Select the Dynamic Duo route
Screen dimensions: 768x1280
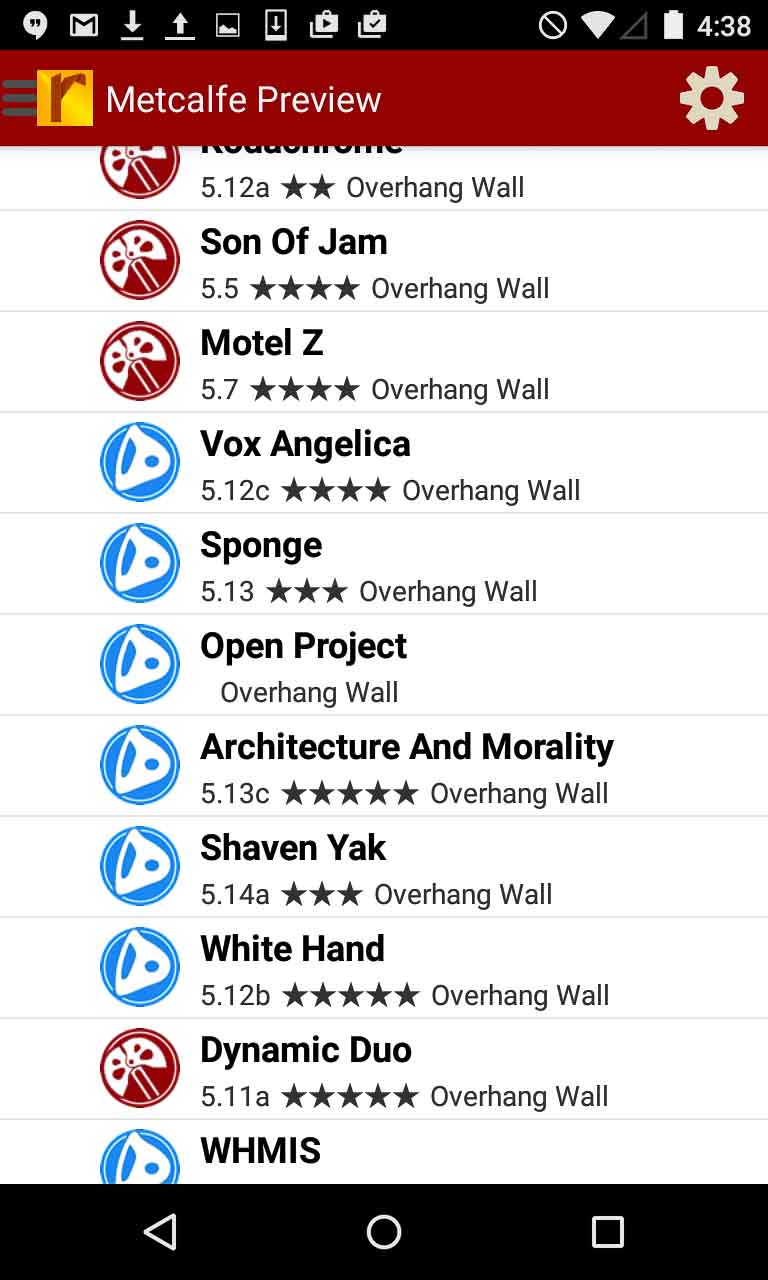click(384, 1070)
